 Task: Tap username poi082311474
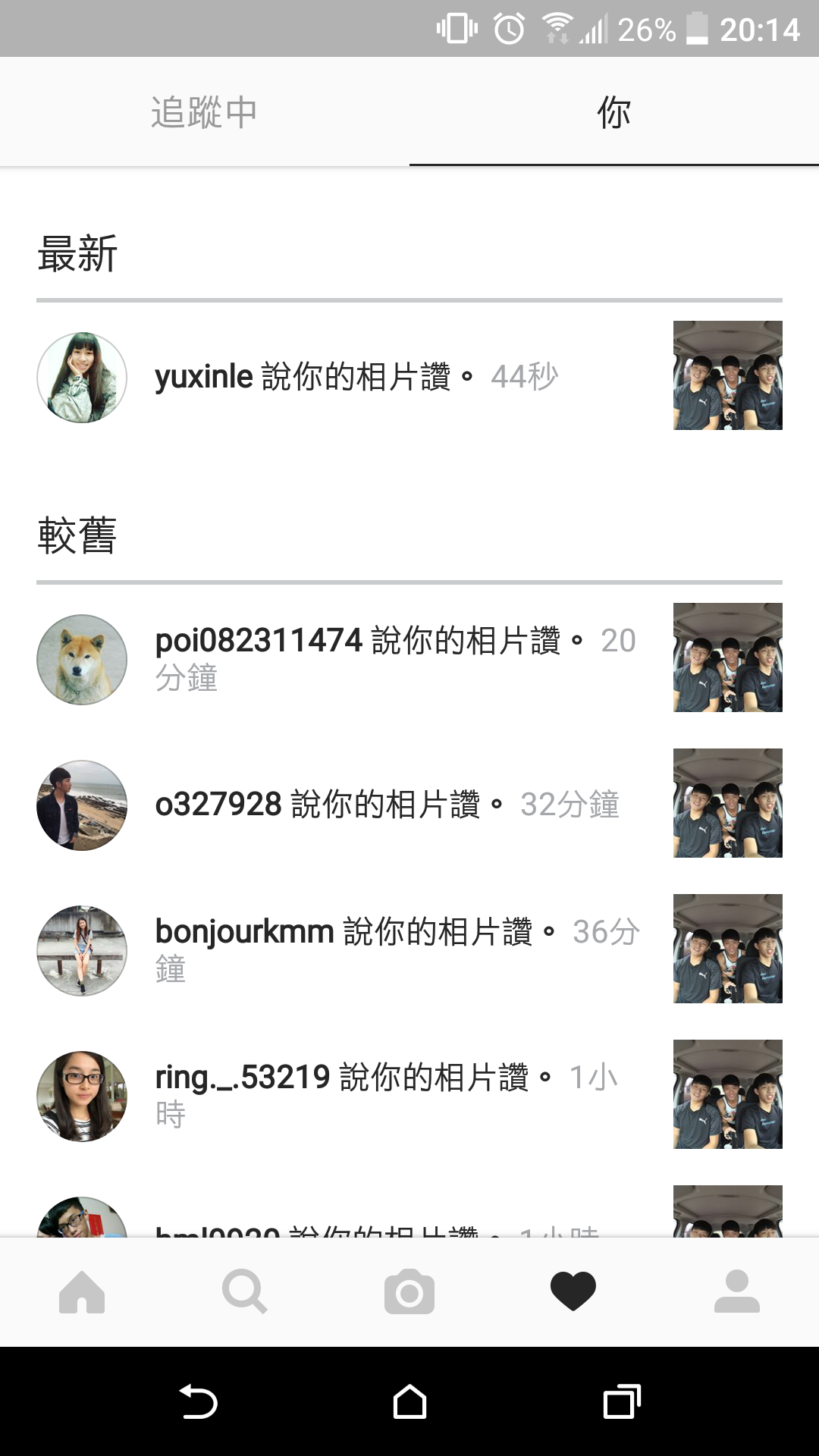(x=259, y=641)
